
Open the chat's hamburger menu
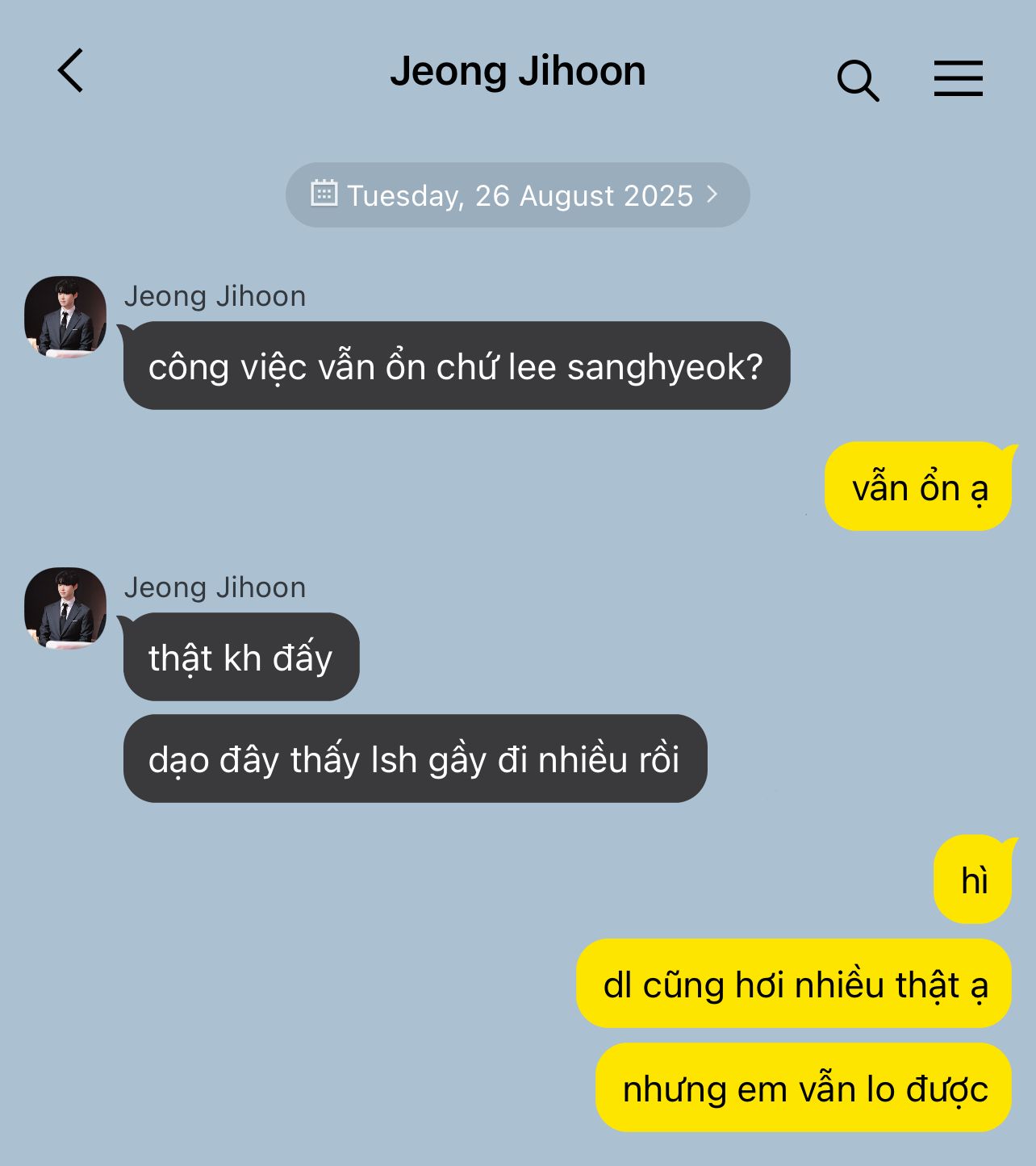(958, 78)
